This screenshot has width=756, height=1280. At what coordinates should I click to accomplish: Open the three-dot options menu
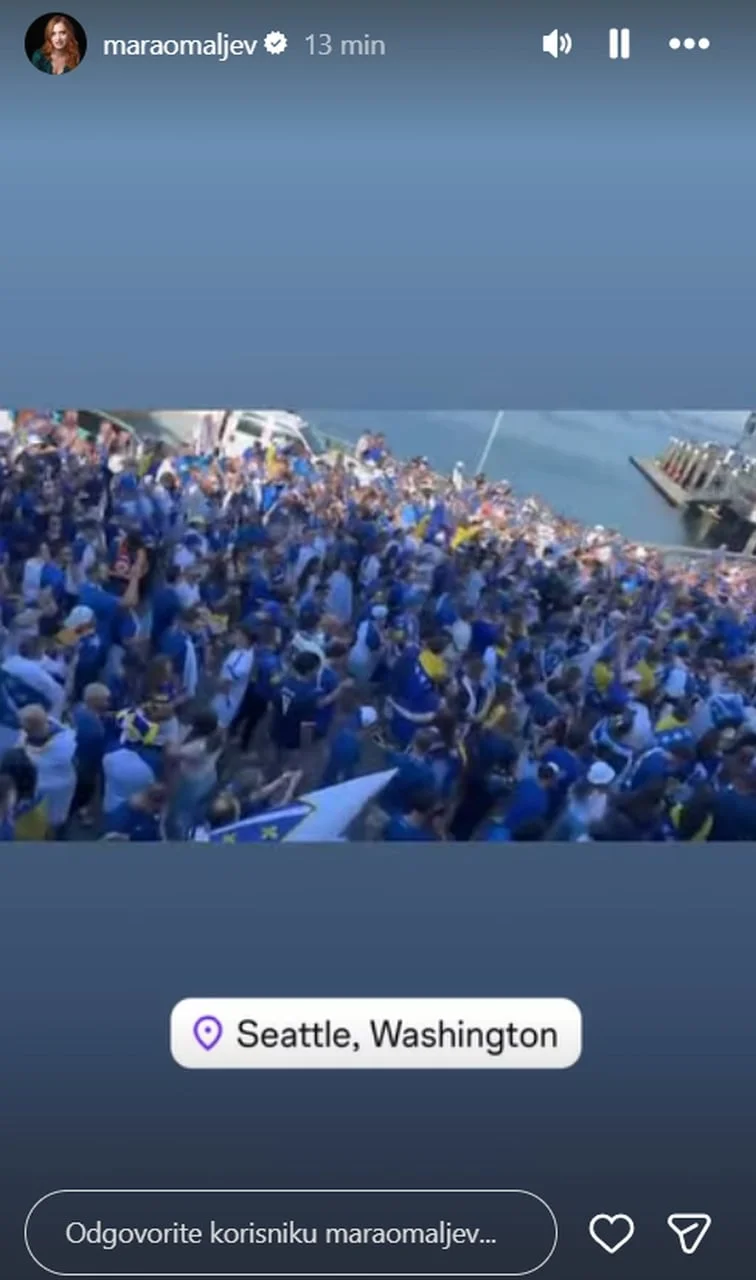[689, 44]
